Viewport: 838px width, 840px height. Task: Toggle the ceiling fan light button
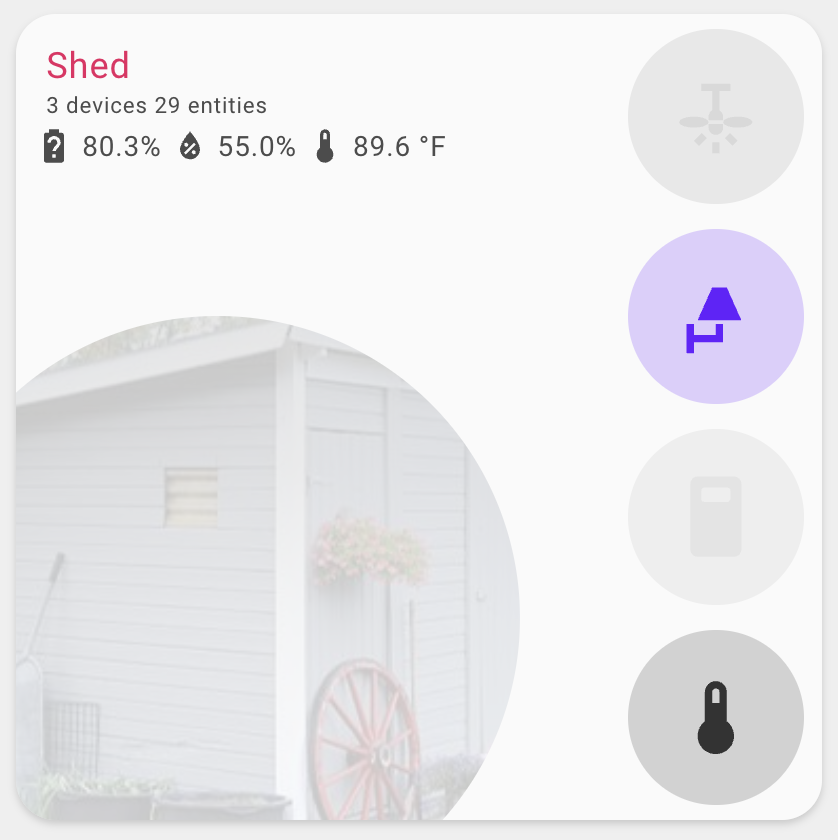point(715,117)
